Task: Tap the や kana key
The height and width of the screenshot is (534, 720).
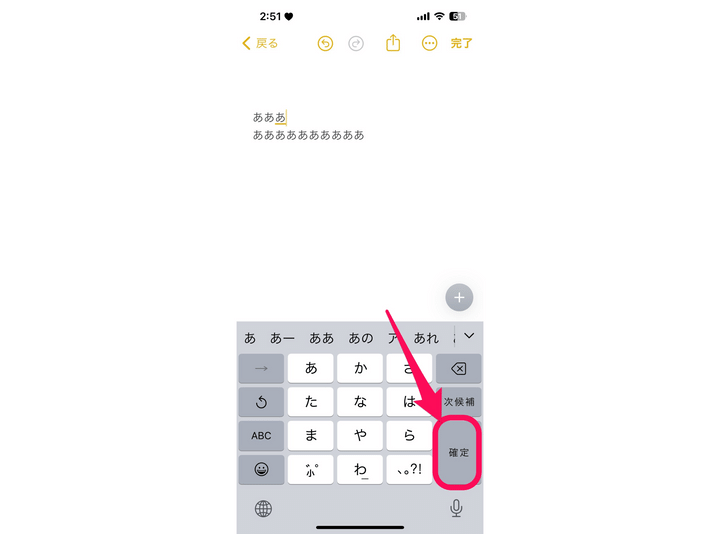Action: coord(360,436)
